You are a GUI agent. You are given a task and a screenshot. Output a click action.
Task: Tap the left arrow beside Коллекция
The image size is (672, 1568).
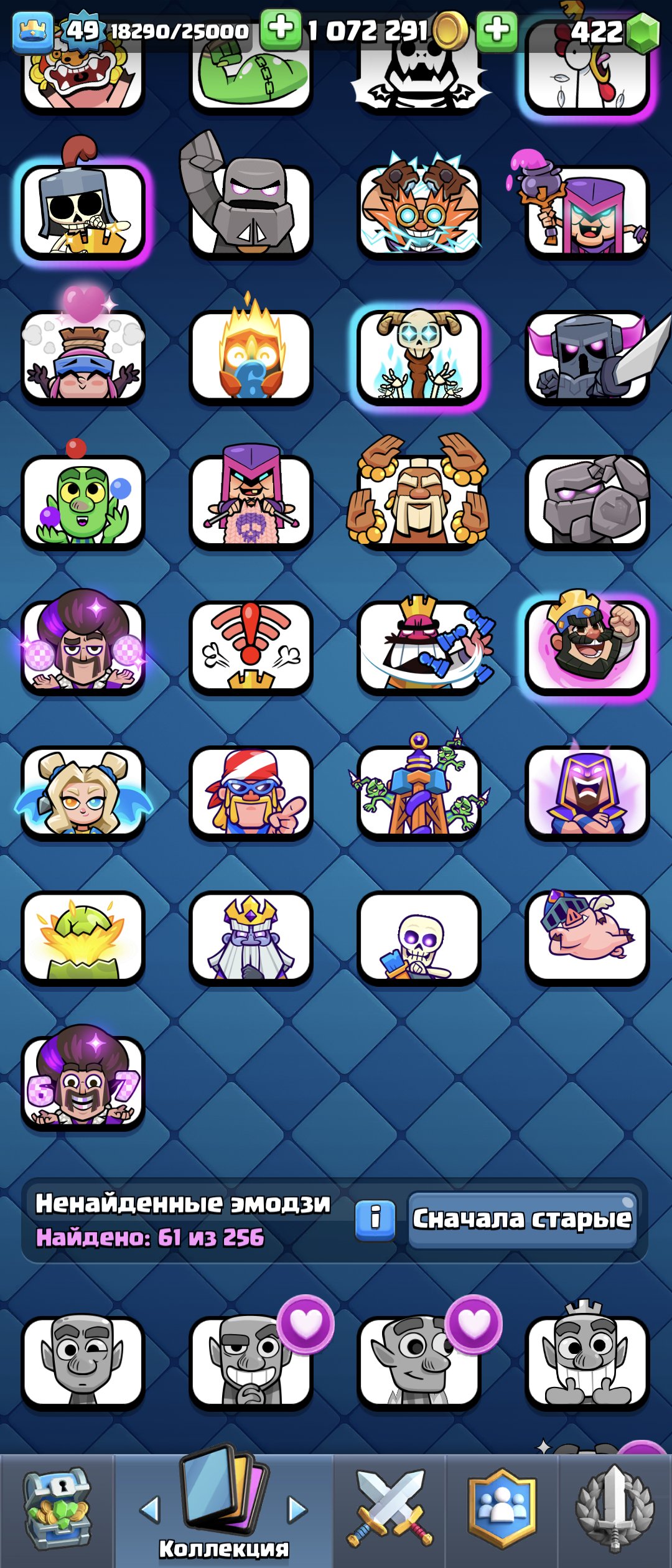click(x=150, y=1510)
